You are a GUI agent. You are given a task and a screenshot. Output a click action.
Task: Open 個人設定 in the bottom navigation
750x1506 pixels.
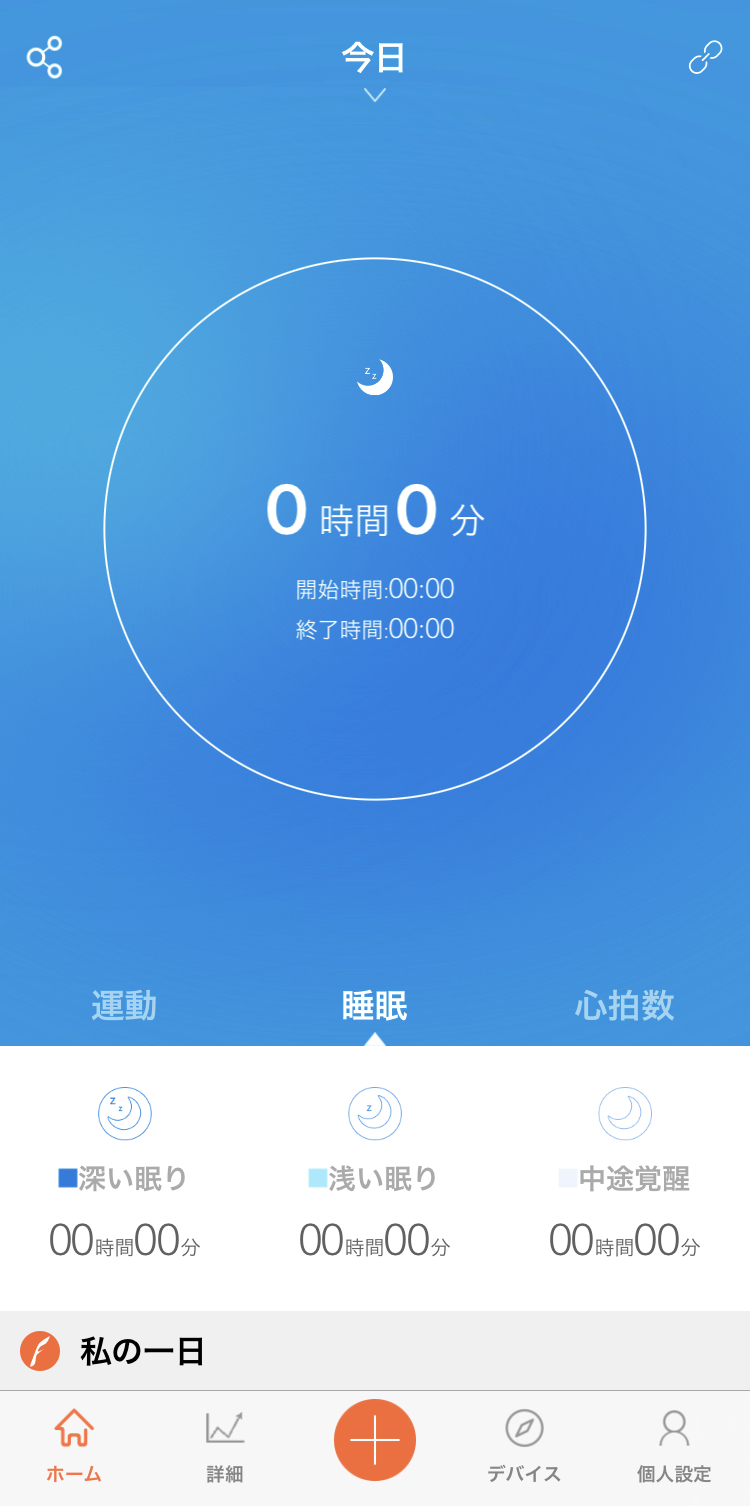tap(674, 1446)
